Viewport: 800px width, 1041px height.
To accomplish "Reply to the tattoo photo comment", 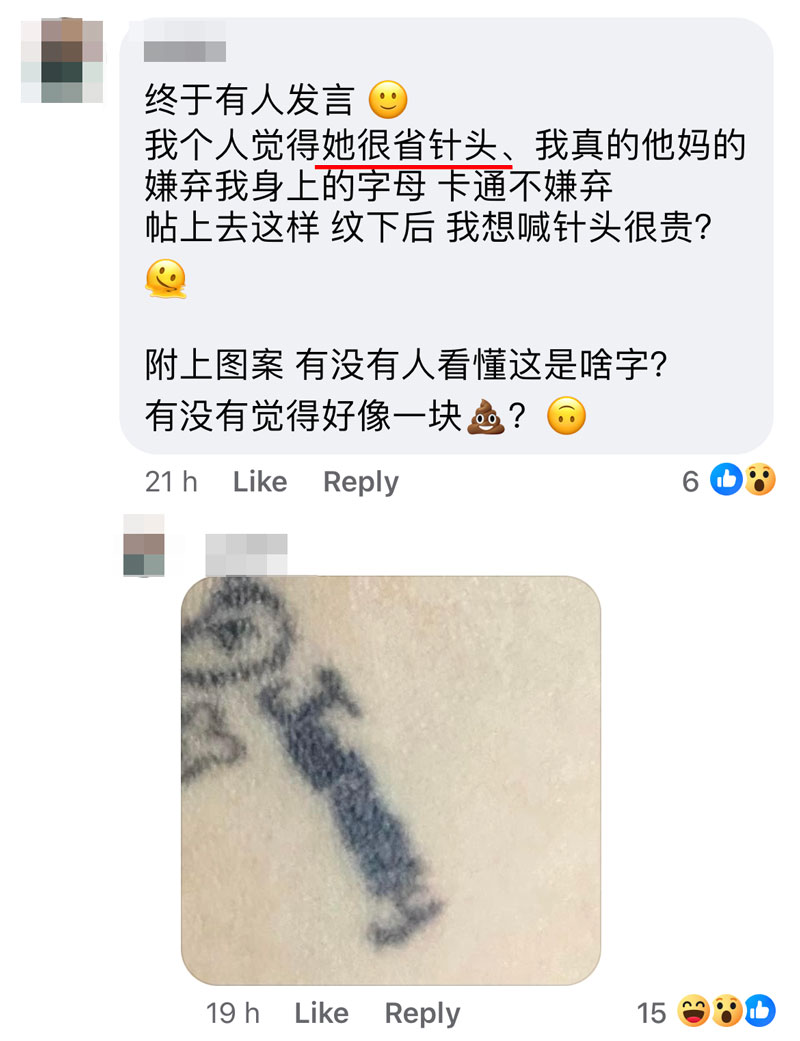I will pyautogui.click(x=422, y=1013).
